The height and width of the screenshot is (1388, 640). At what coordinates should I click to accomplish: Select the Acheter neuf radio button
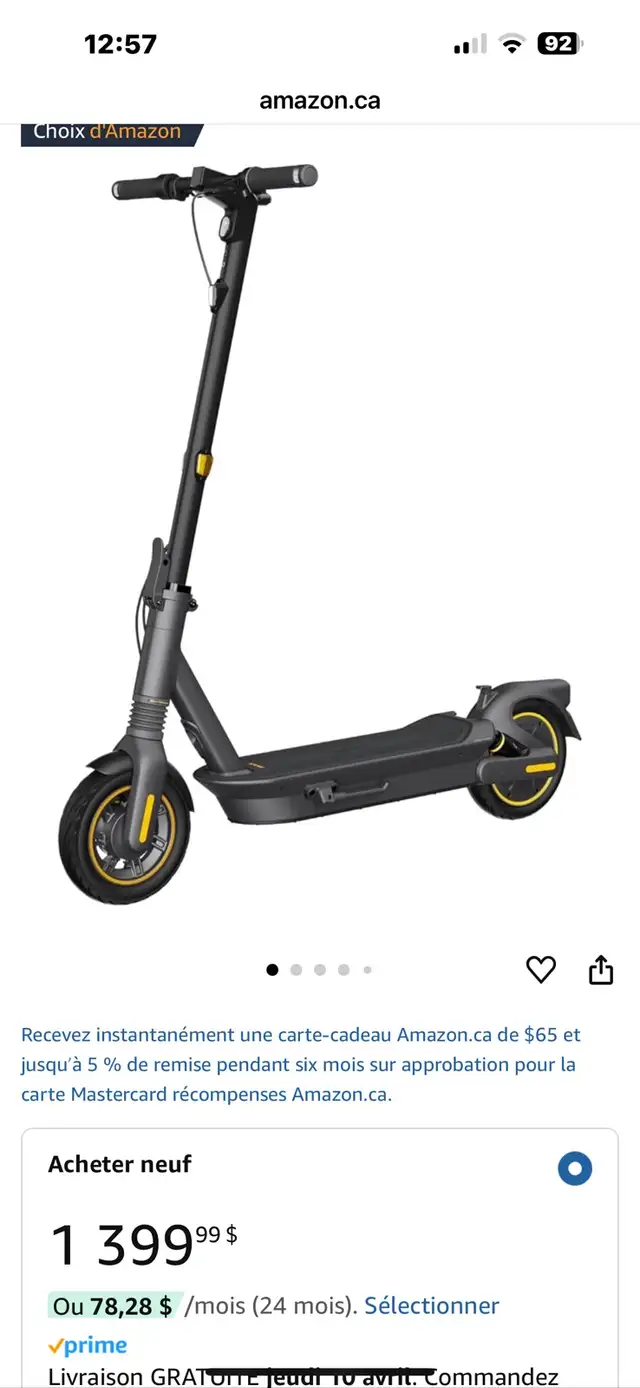point(575,1168)
